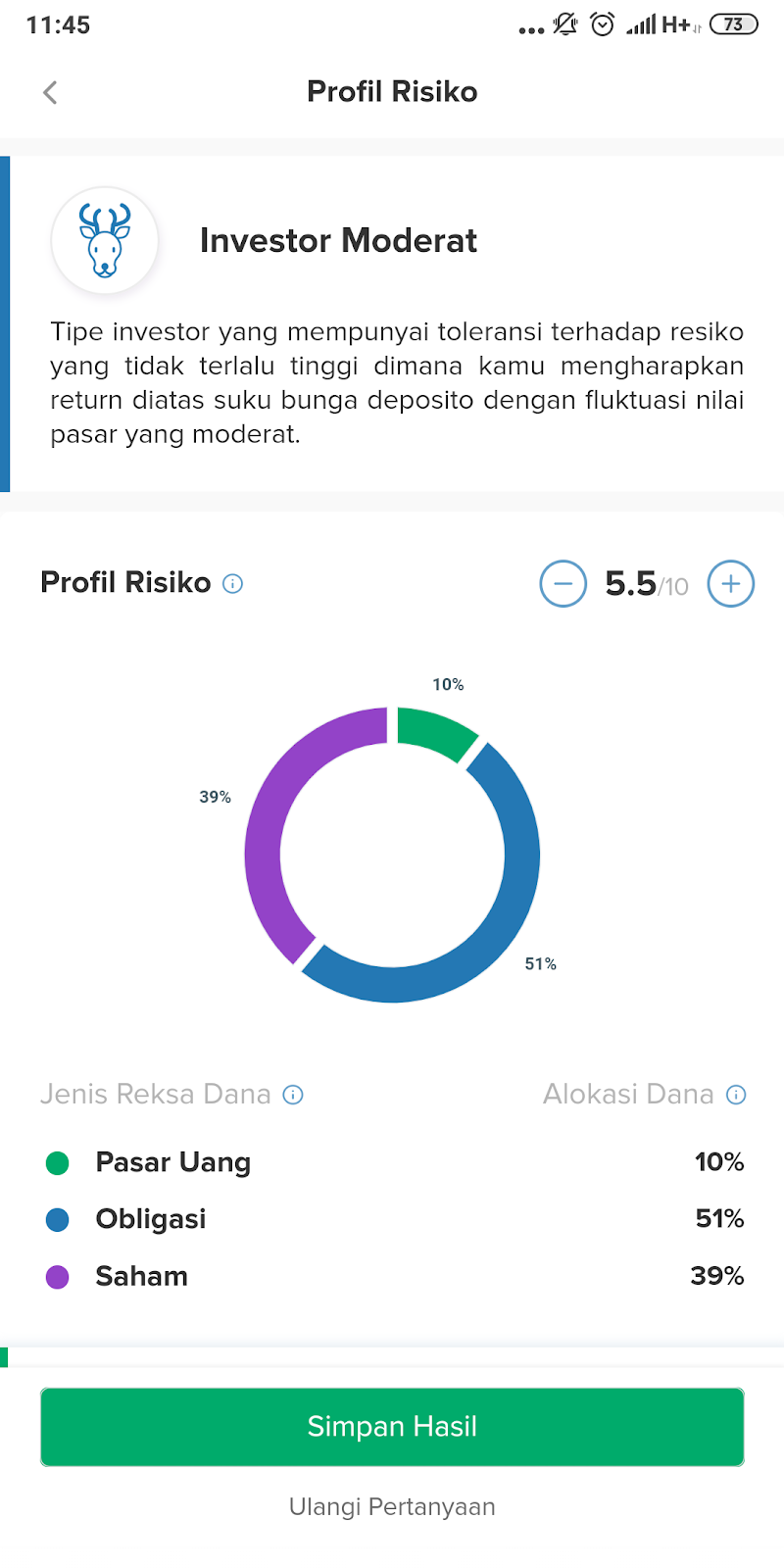This screenshot has height=1568, width=784.
Task: Increase risk score with plus button
Action: (731, 584)
